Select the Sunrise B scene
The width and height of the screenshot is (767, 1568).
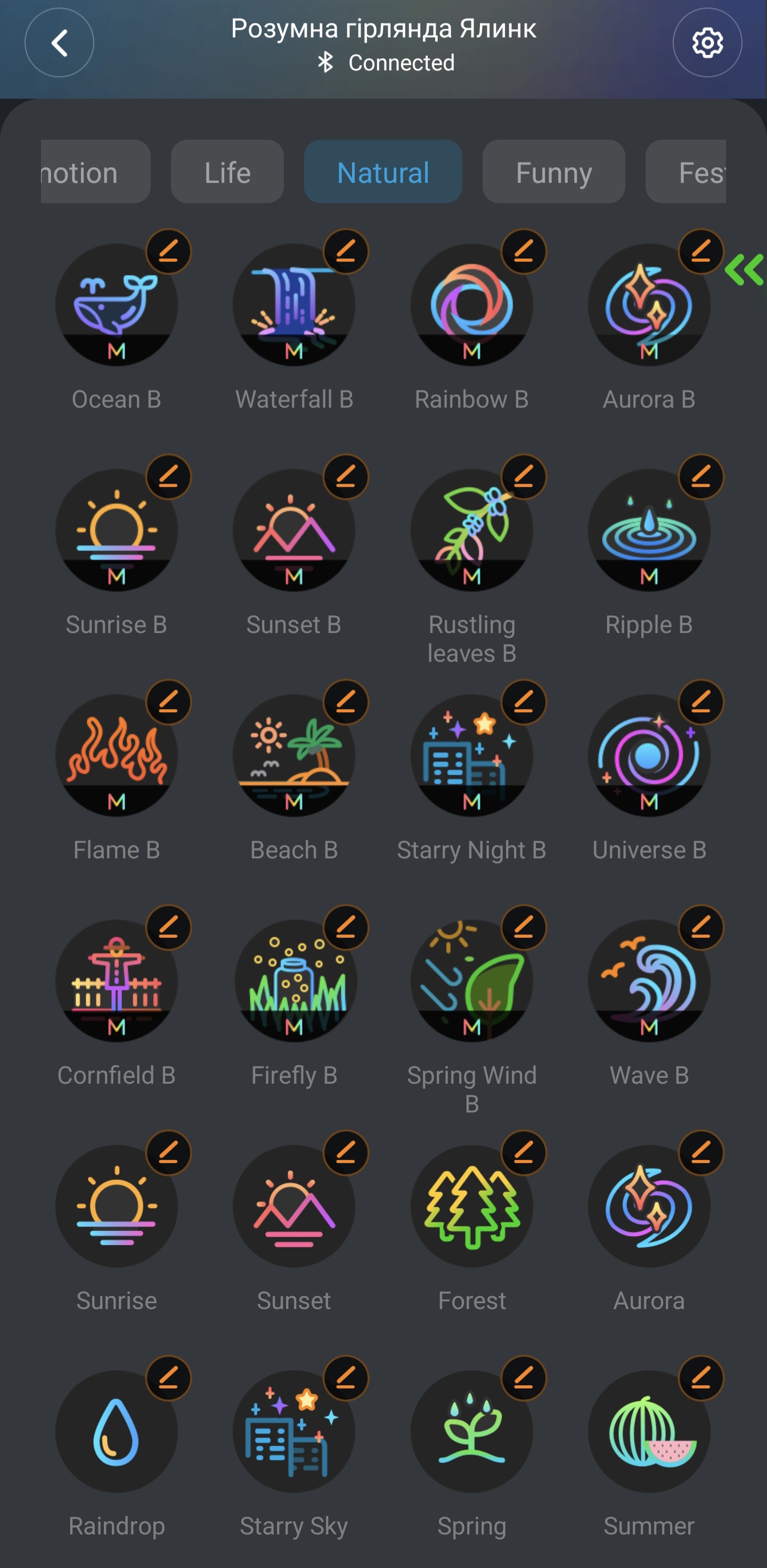pyautogui.click(x=116, y=530)
